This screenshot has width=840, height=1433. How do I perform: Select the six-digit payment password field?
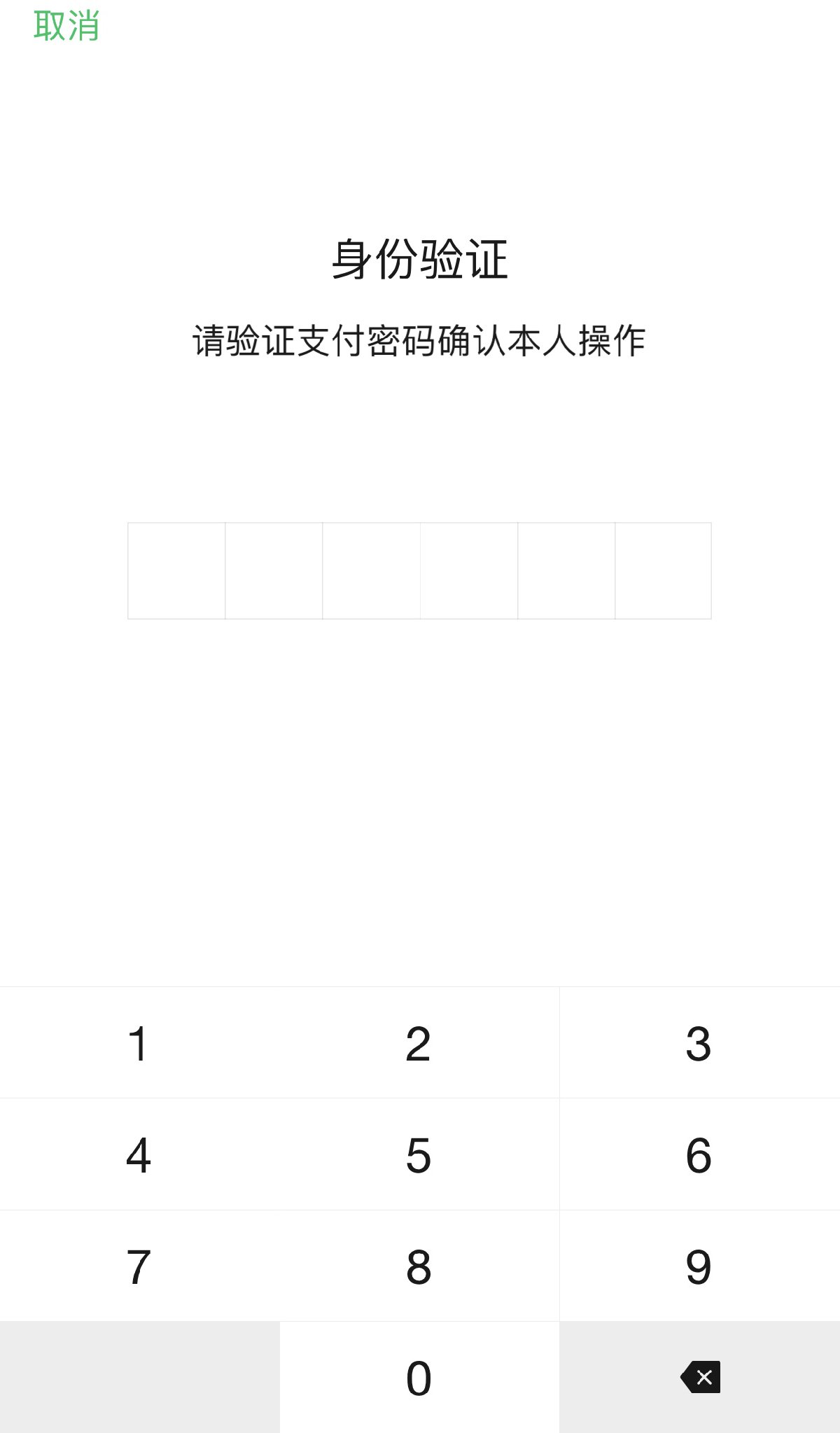(419, 571)
